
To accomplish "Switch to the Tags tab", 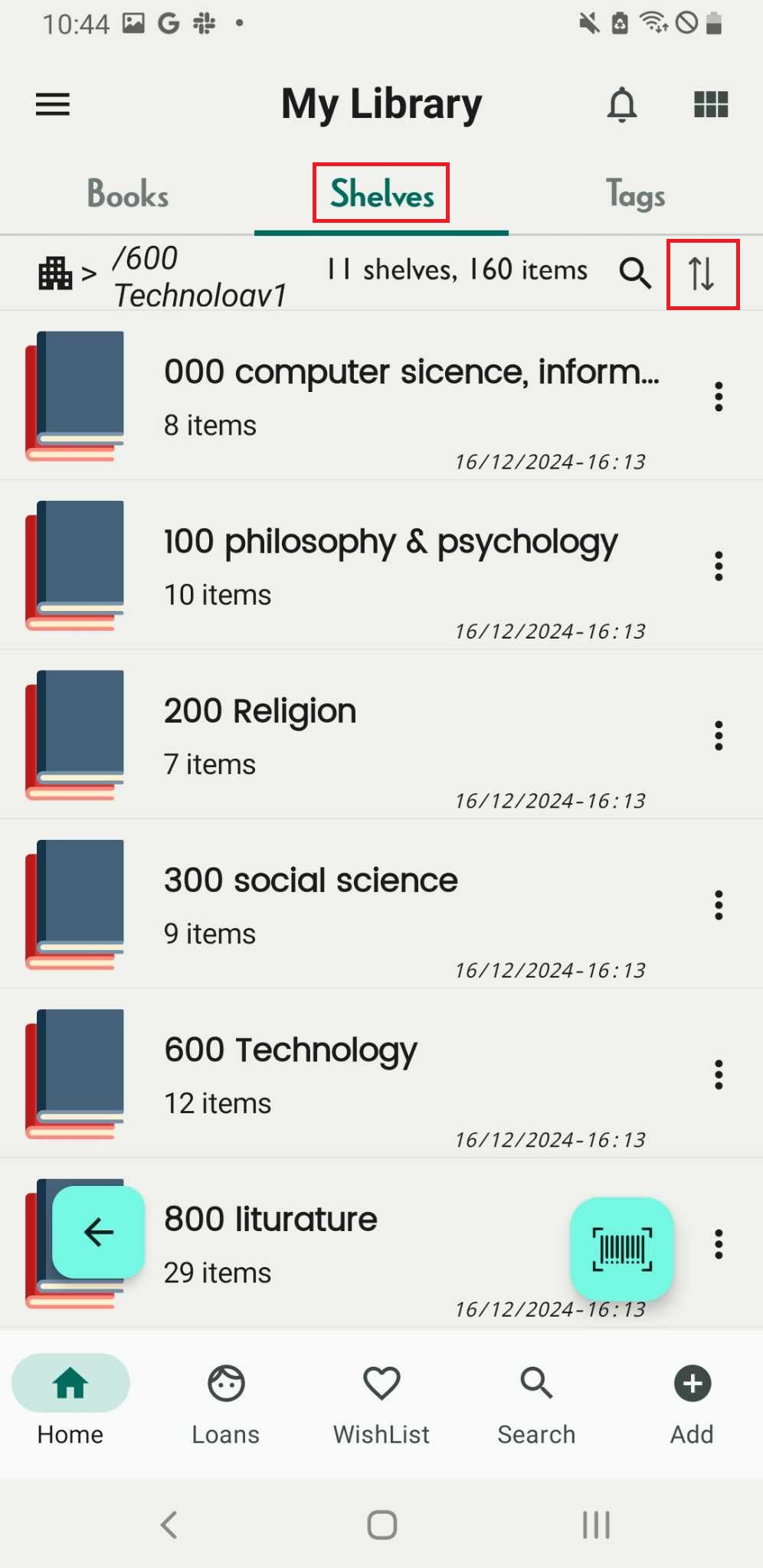I will pos(635,194).
